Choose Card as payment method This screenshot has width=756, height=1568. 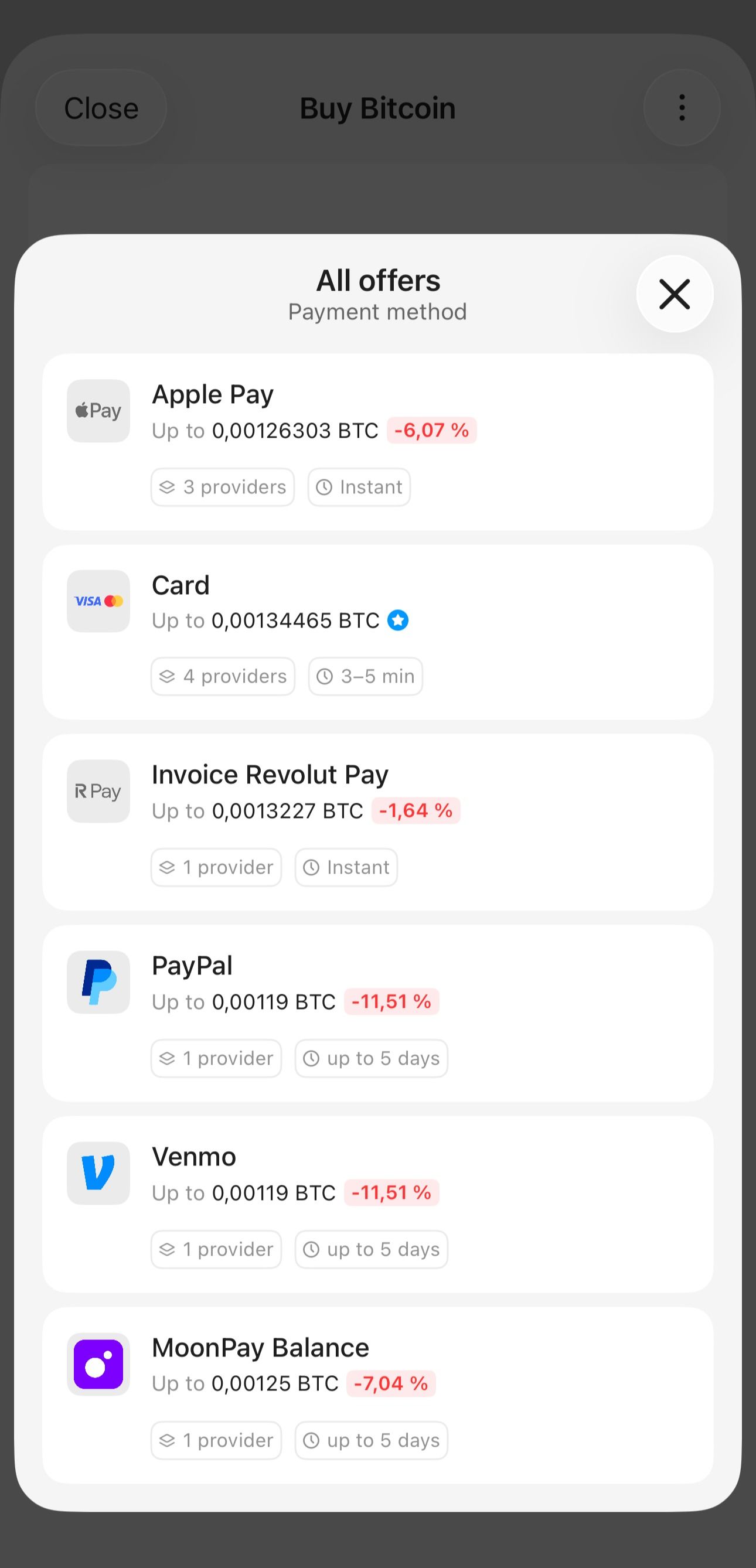pyautogui.click(x=378, y=631)
